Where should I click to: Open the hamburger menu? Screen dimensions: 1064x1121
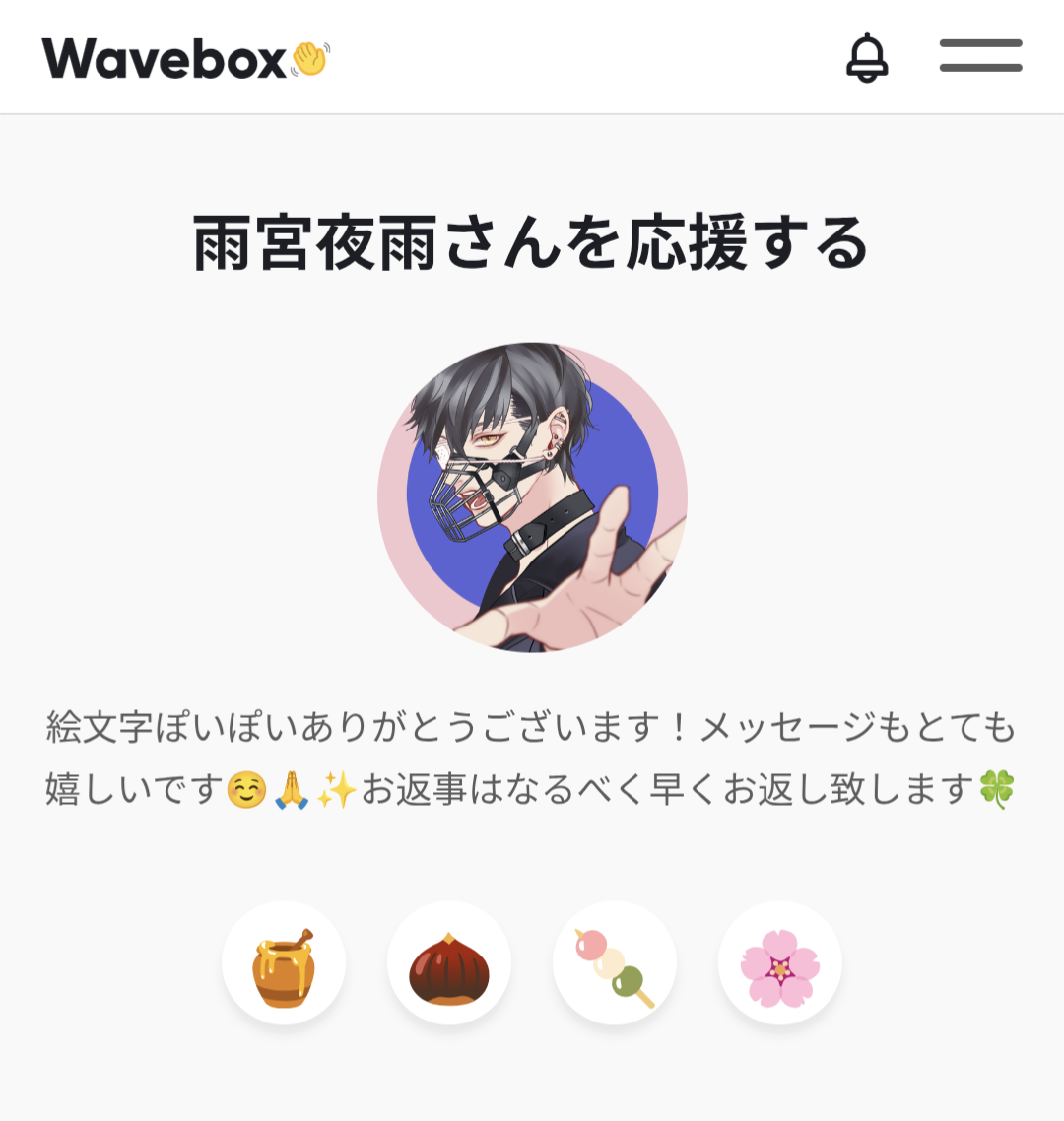[x=980, y=56]
